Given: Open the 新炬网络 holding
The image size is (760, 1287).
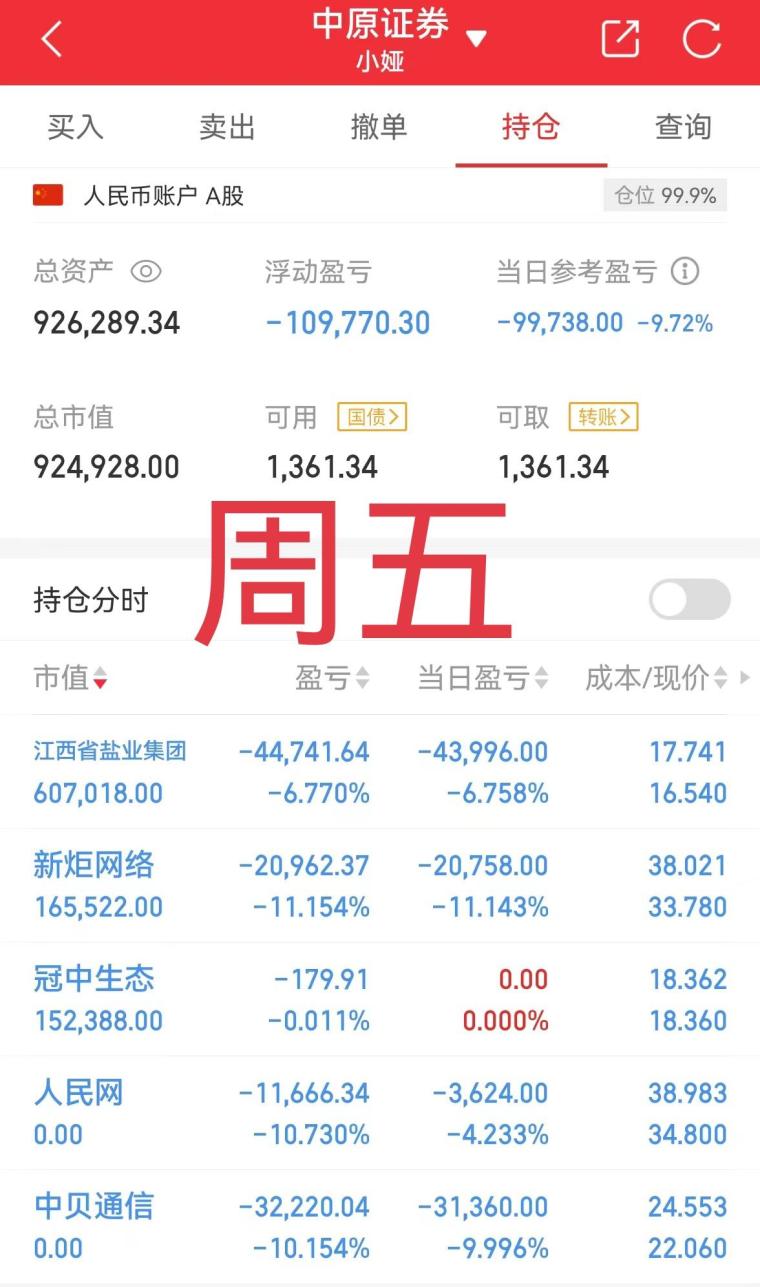Looking at the screenshot, I should (380, 886).
